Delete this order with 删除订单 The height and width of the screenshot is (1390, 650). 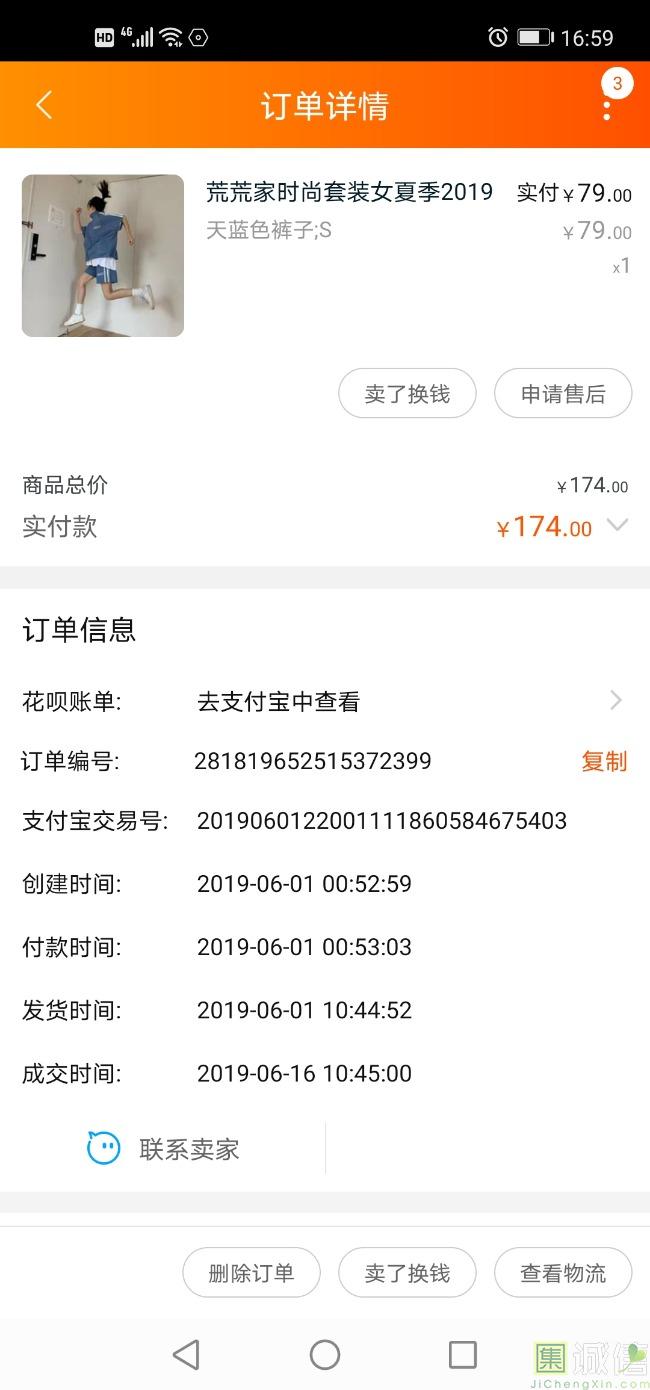tap(251, 1273)
